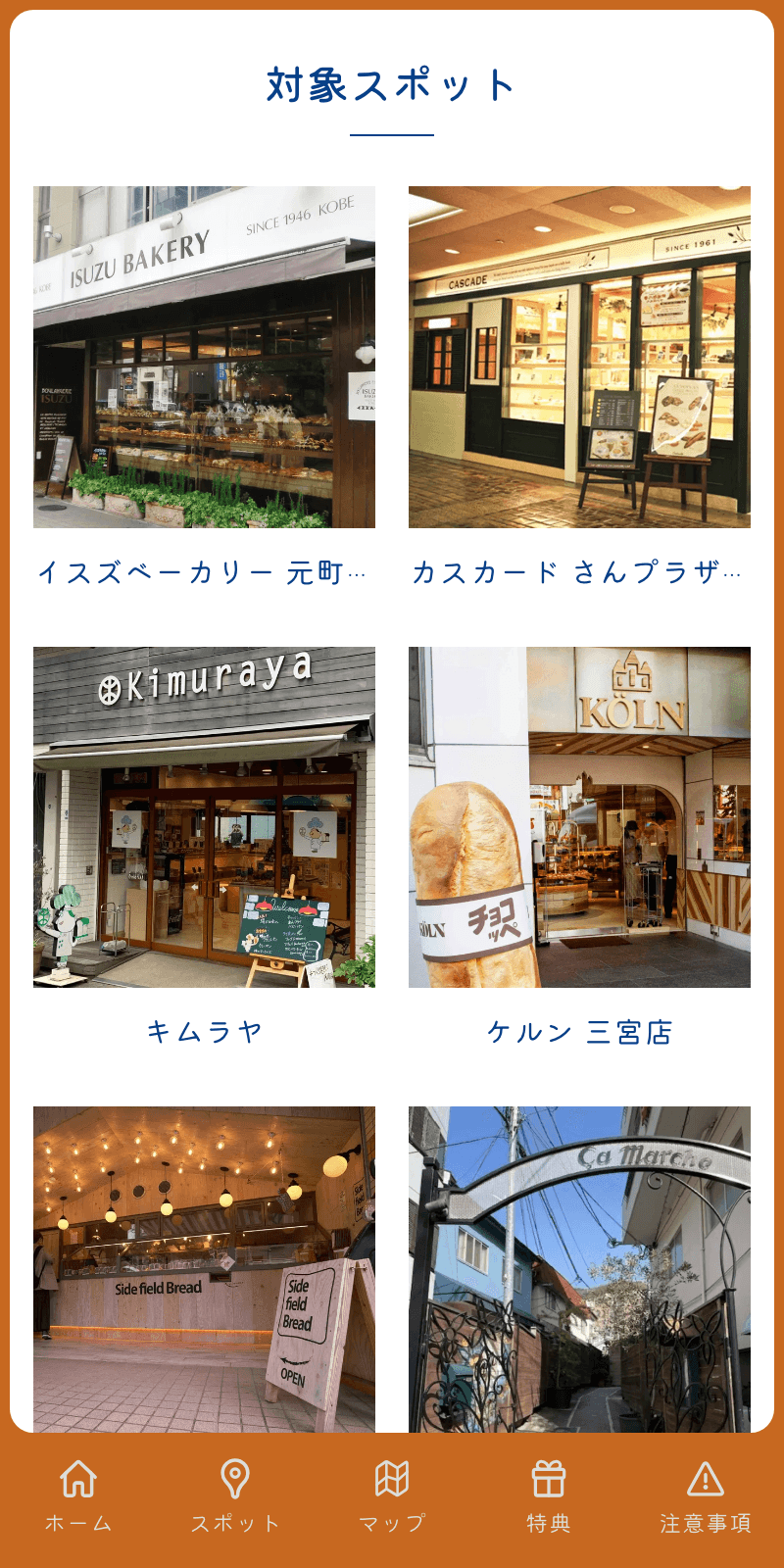Open the Side field Bread photo tile
The width and height of the screenshot is (784, 1568).
(204, 1269)
